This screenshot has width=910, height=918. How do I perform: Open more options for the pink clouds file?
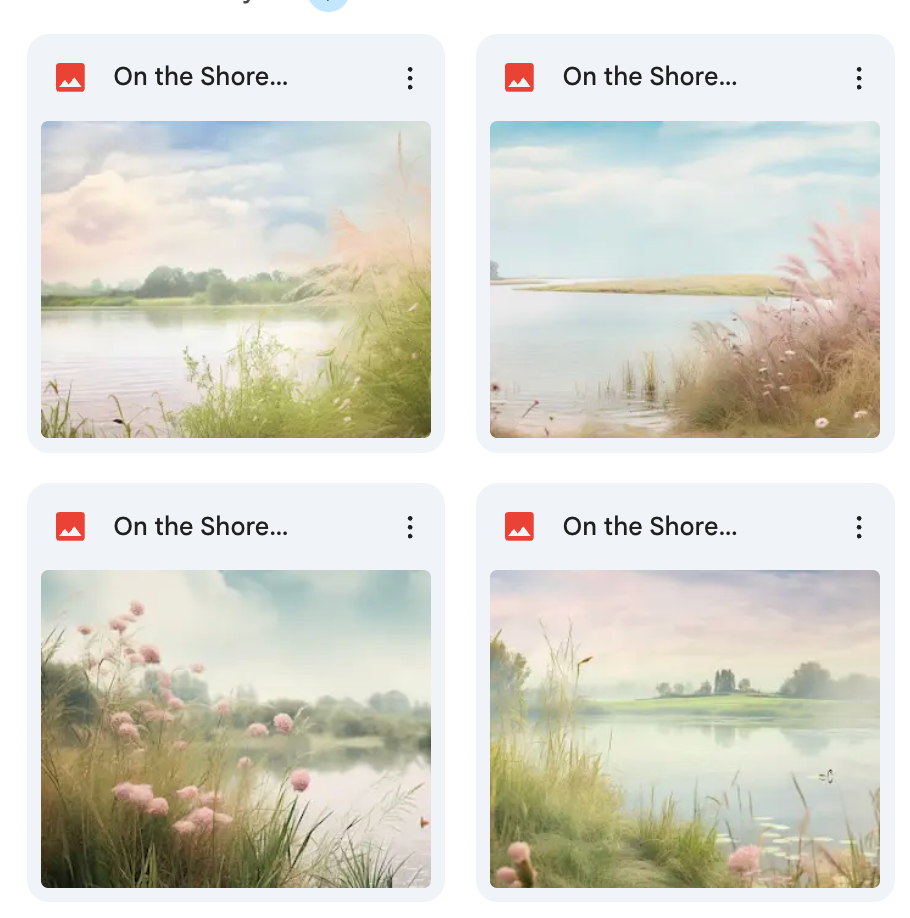(x=410, y=78)
